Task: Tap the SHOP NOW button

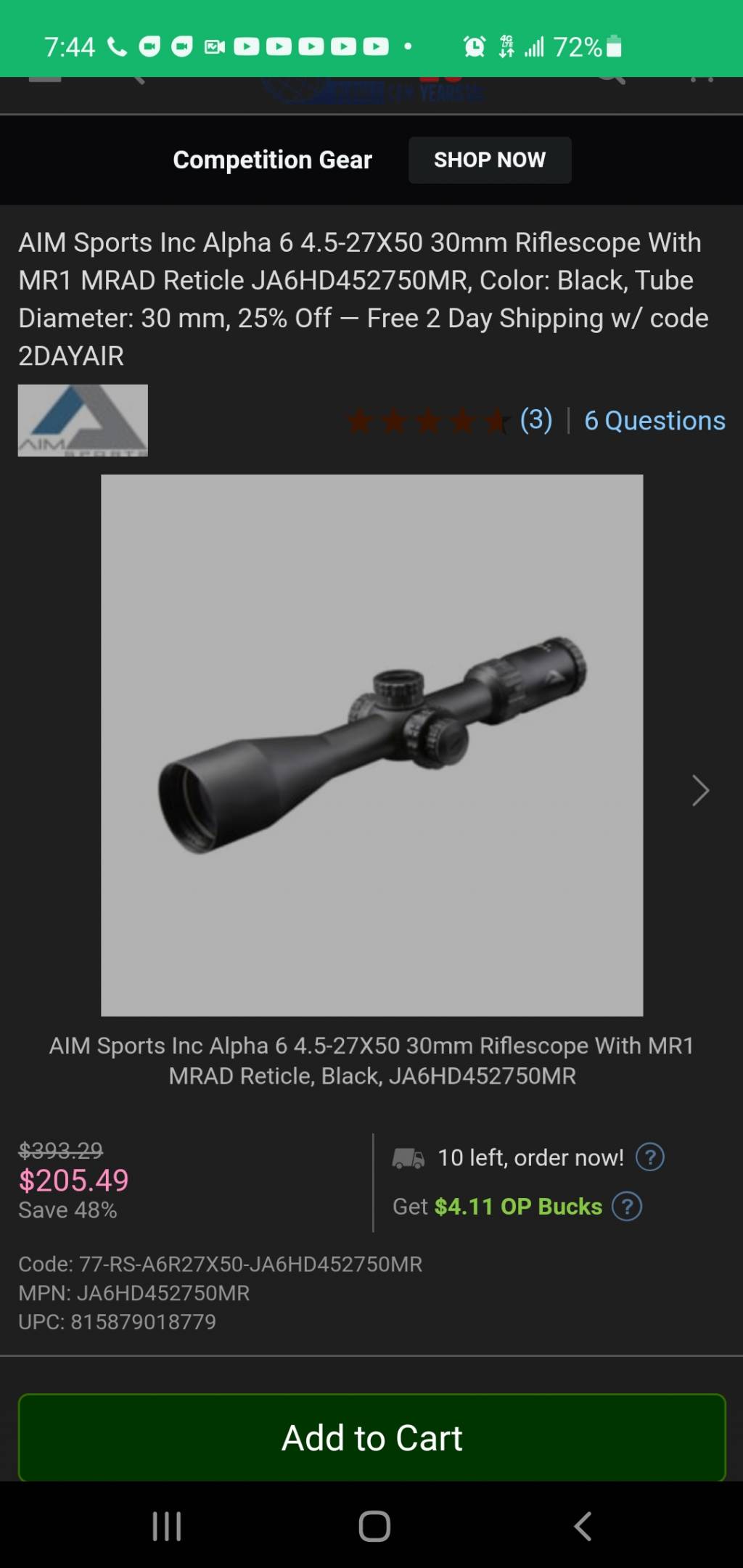Action: click(x=490, y=160)
